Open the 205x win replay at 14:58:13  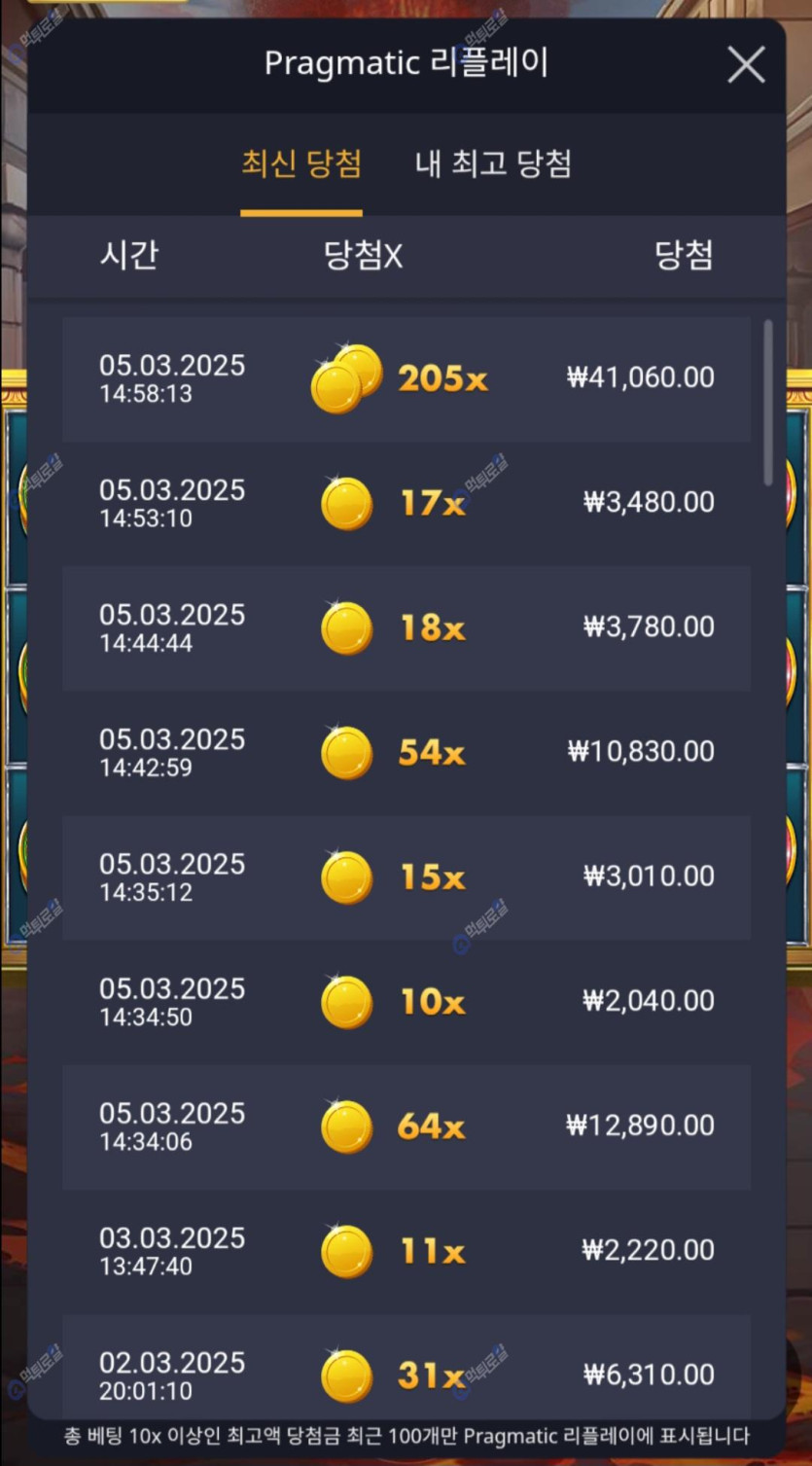(406, 378)
